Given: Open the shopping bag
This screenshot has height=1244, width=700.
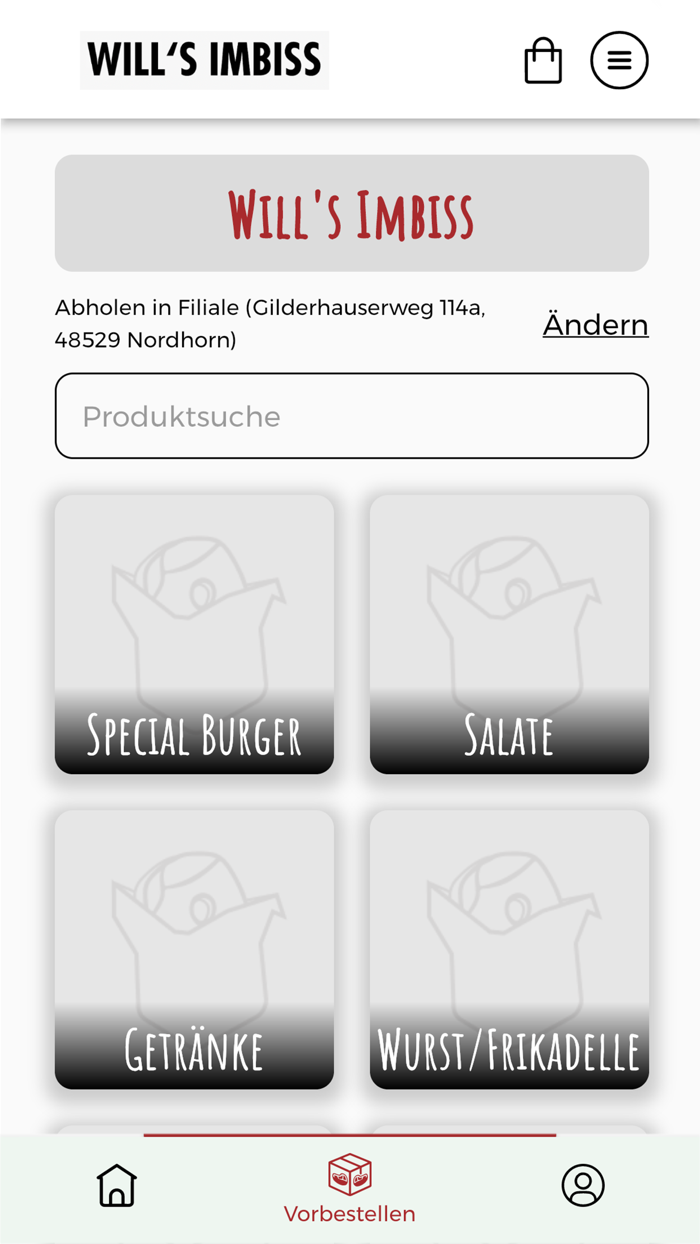Looking at the screenshot, I should pyautogui.click(x=543, y=61).
